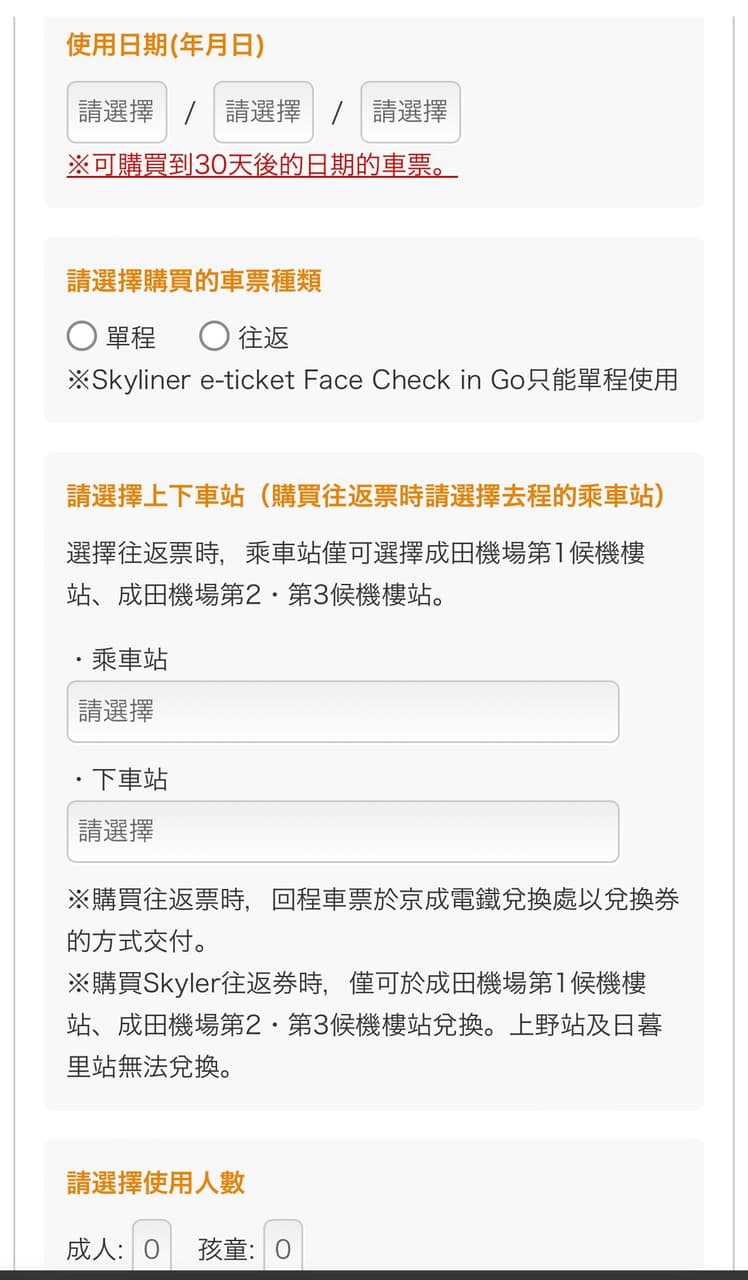Open the 下車站 alighting station dropdown
Image resolution: width=748 pixels, height=1280 pixels.
[343, 831]
